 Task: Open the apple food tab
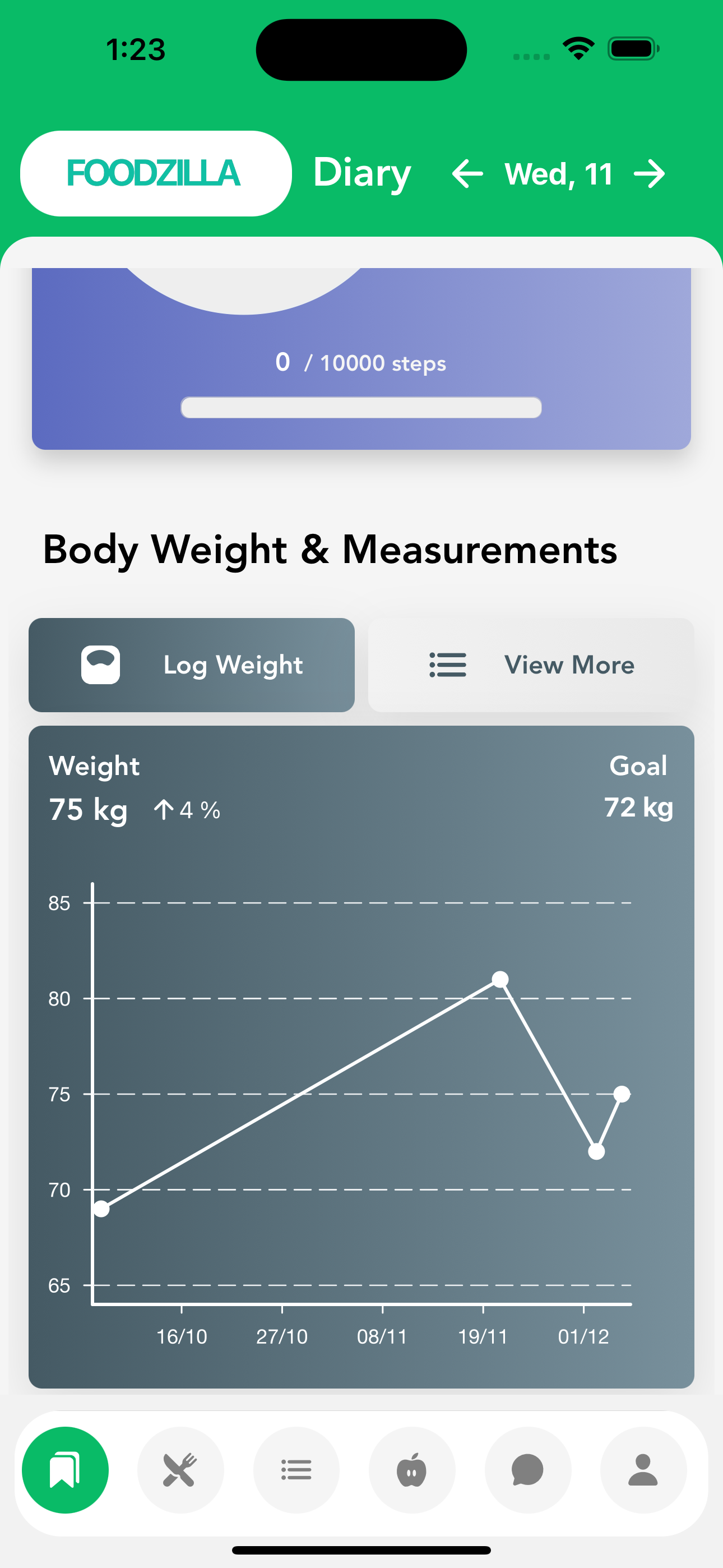pos(412,1469)
